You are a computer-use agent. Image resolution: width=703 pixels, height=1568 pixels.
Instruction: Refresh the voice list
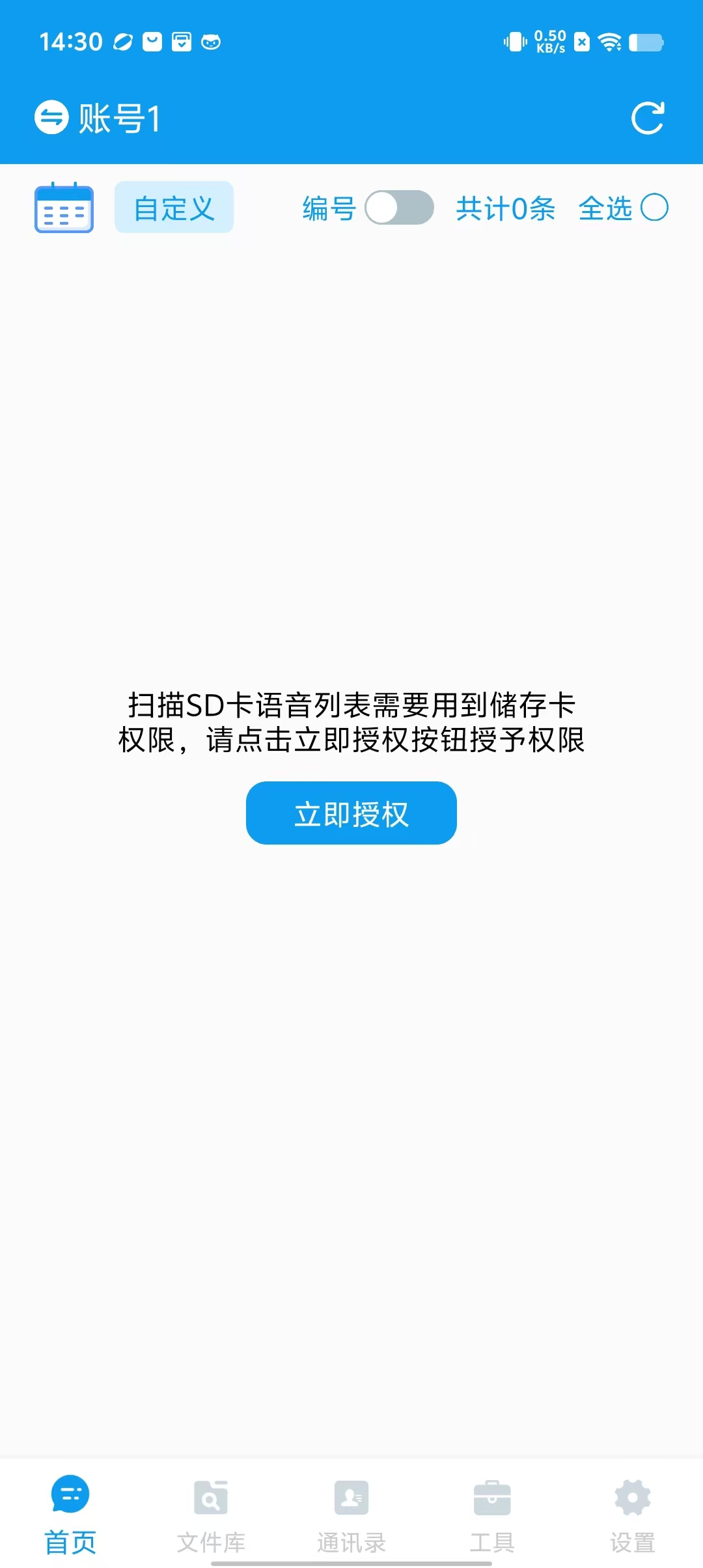[648, 118]
